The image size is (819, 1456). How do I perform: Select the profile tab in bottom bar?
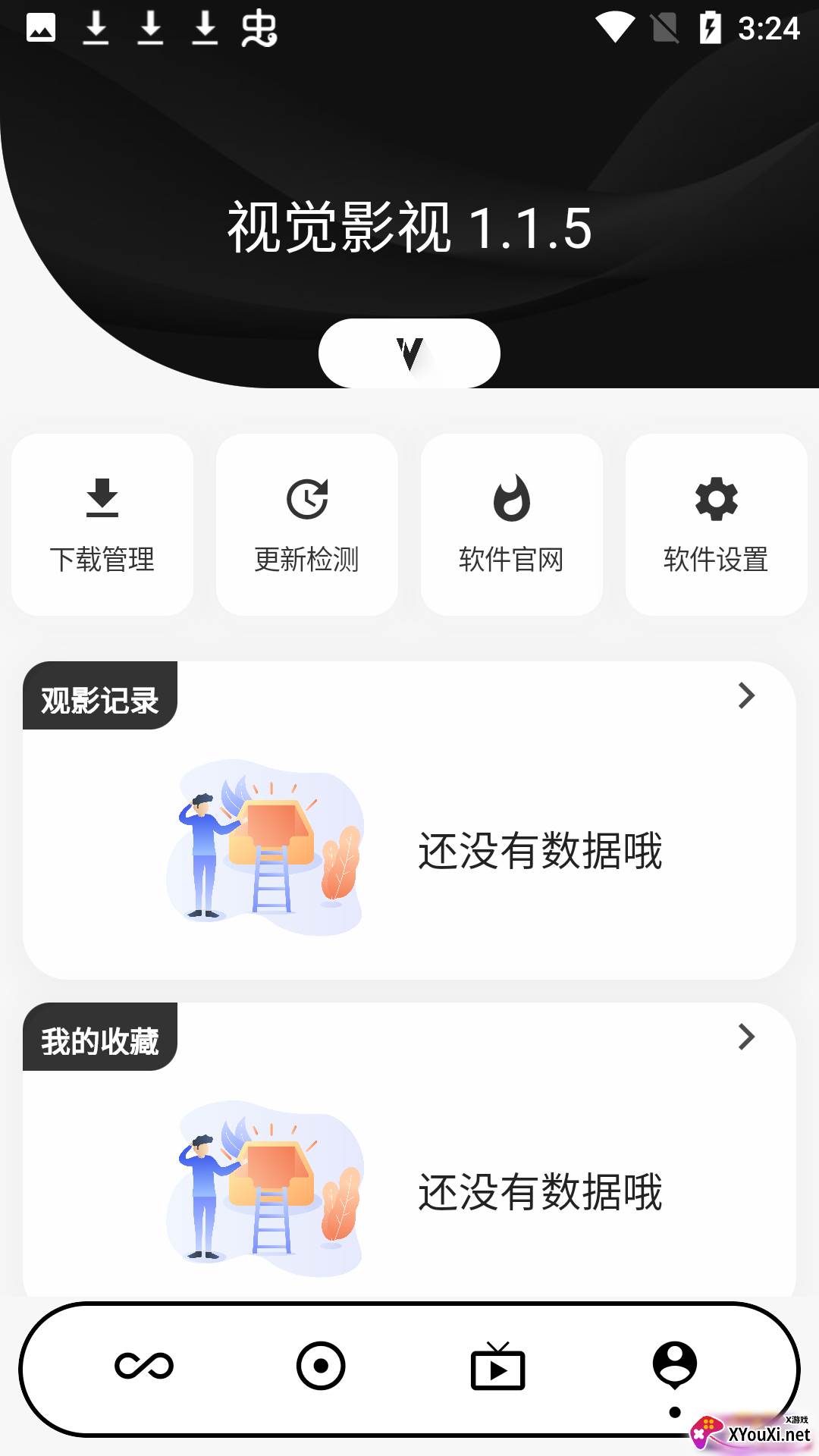click(x=675, y=1366)
